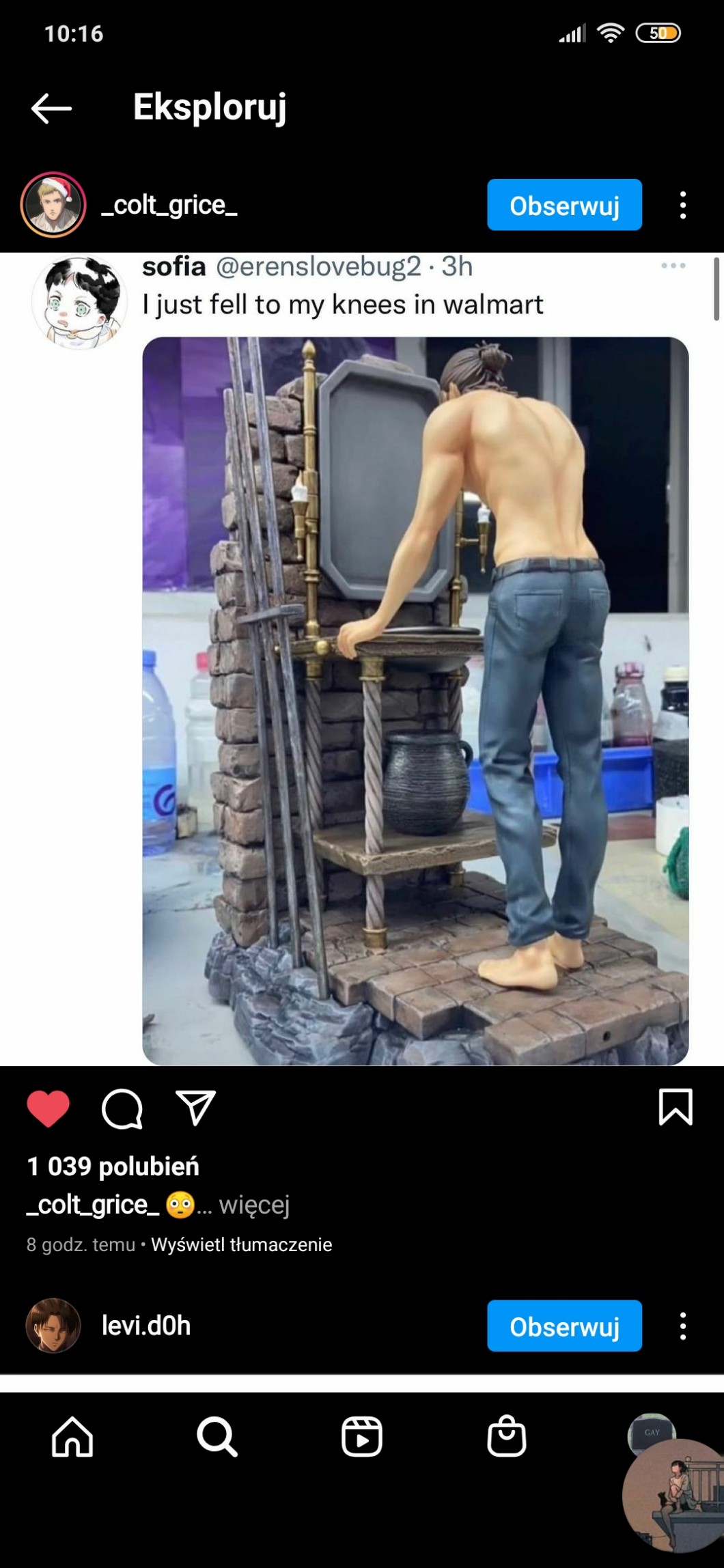The width and height of the screenshot is (724, 1568).
Task: Switch to the Reels tab
Action: click(x=361, y=1437)
